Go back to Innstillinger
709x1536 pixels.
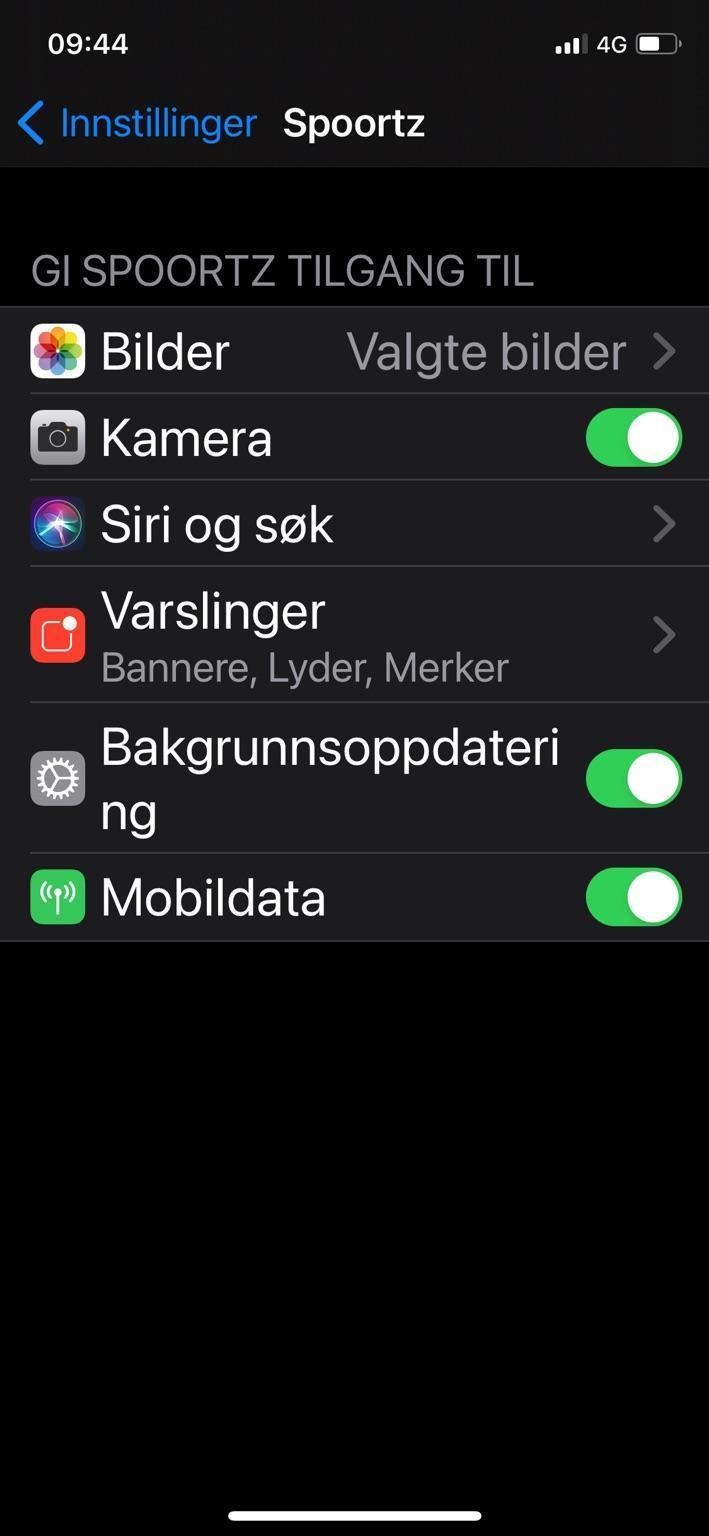point(138,123)
